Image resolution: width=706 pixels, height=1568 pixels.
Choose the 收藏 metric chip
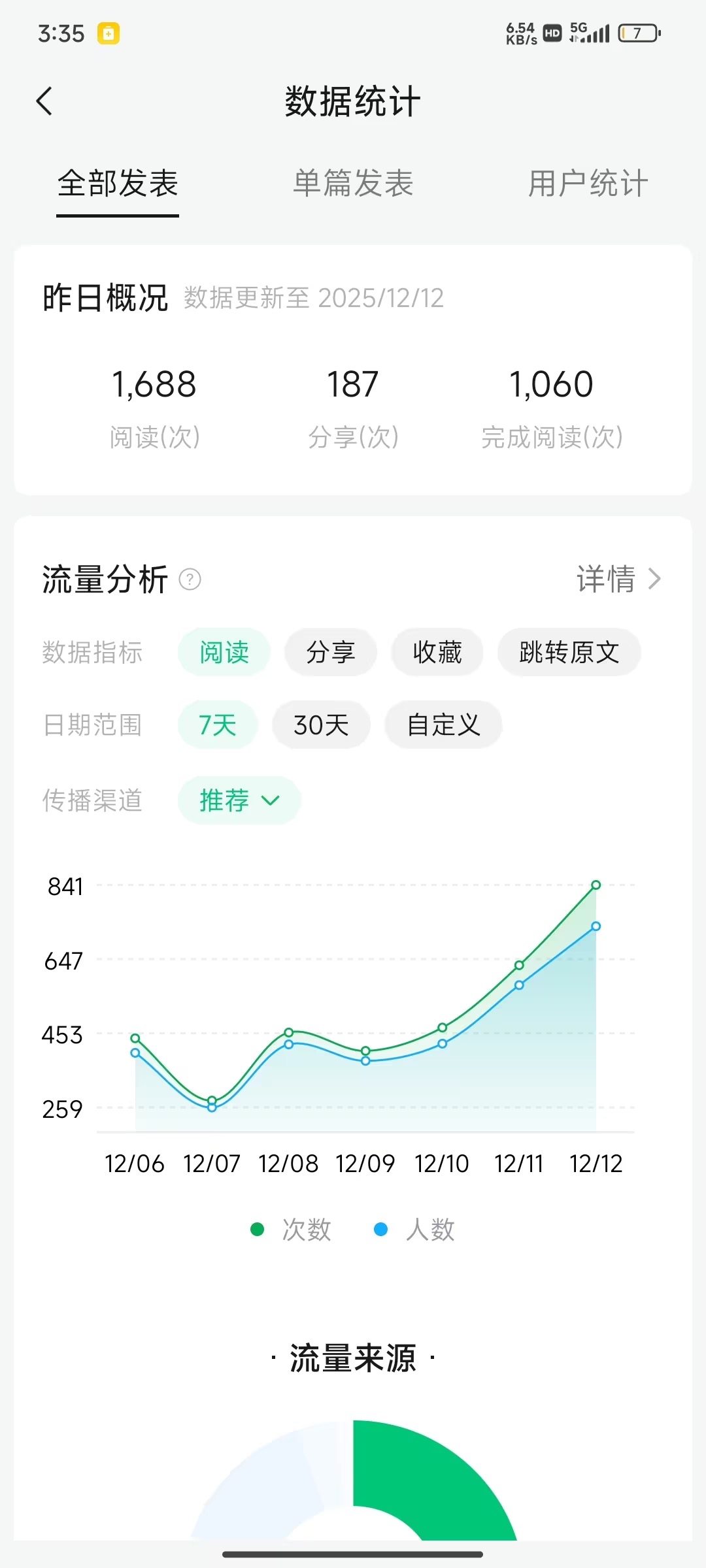click(437, 652)
